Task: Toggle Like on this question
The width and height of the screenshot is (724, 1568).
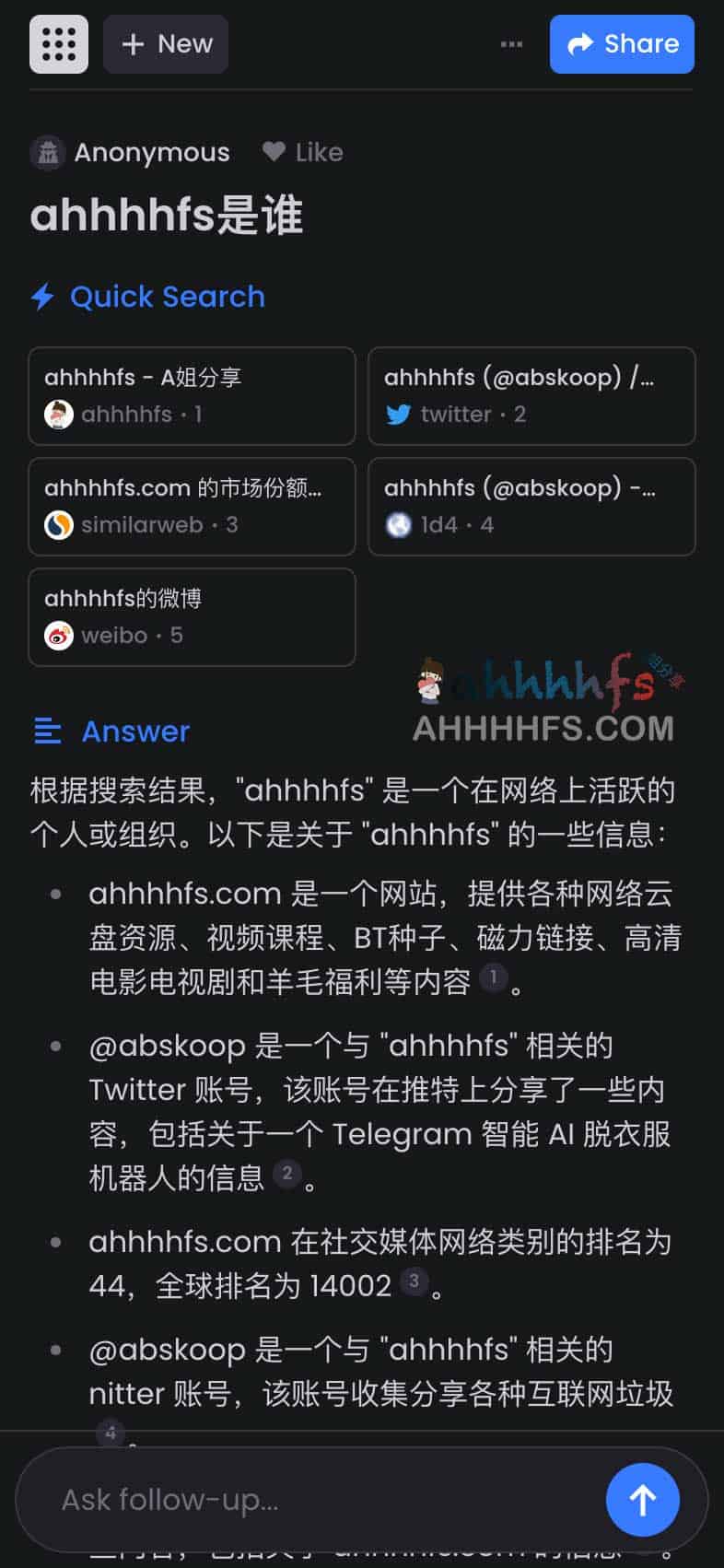Action: pyautogui.click(x=301, y=151)
